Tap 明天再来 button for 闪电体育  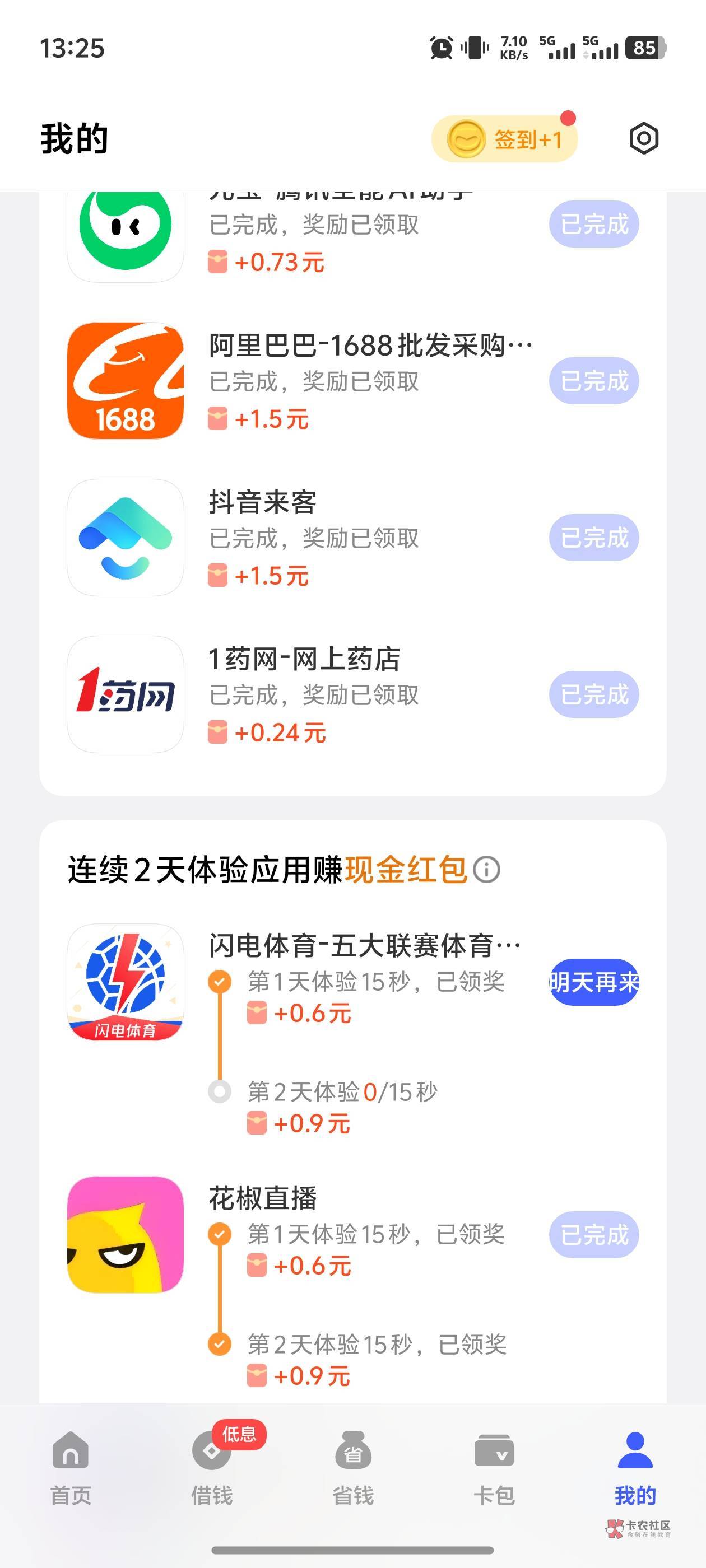pyautogui.click(x=594, y=982)
